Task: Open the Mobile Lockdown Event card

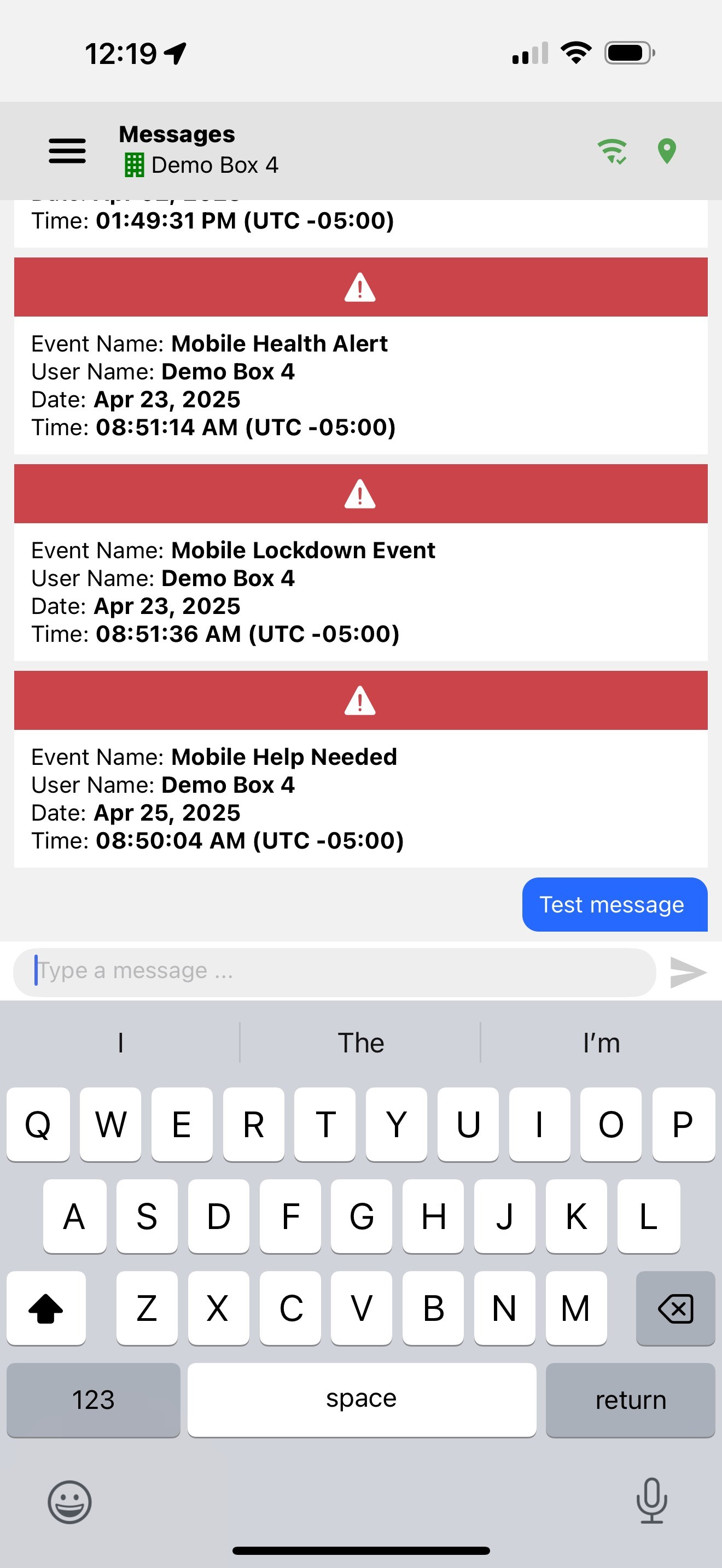Action: [x=361, y=563]
